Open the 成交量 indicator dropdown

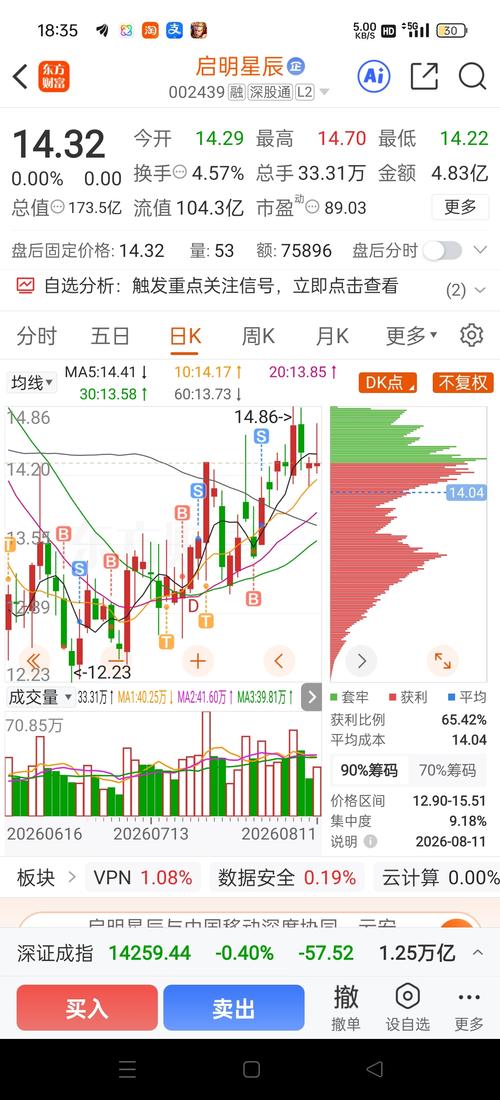coord(40,697)
